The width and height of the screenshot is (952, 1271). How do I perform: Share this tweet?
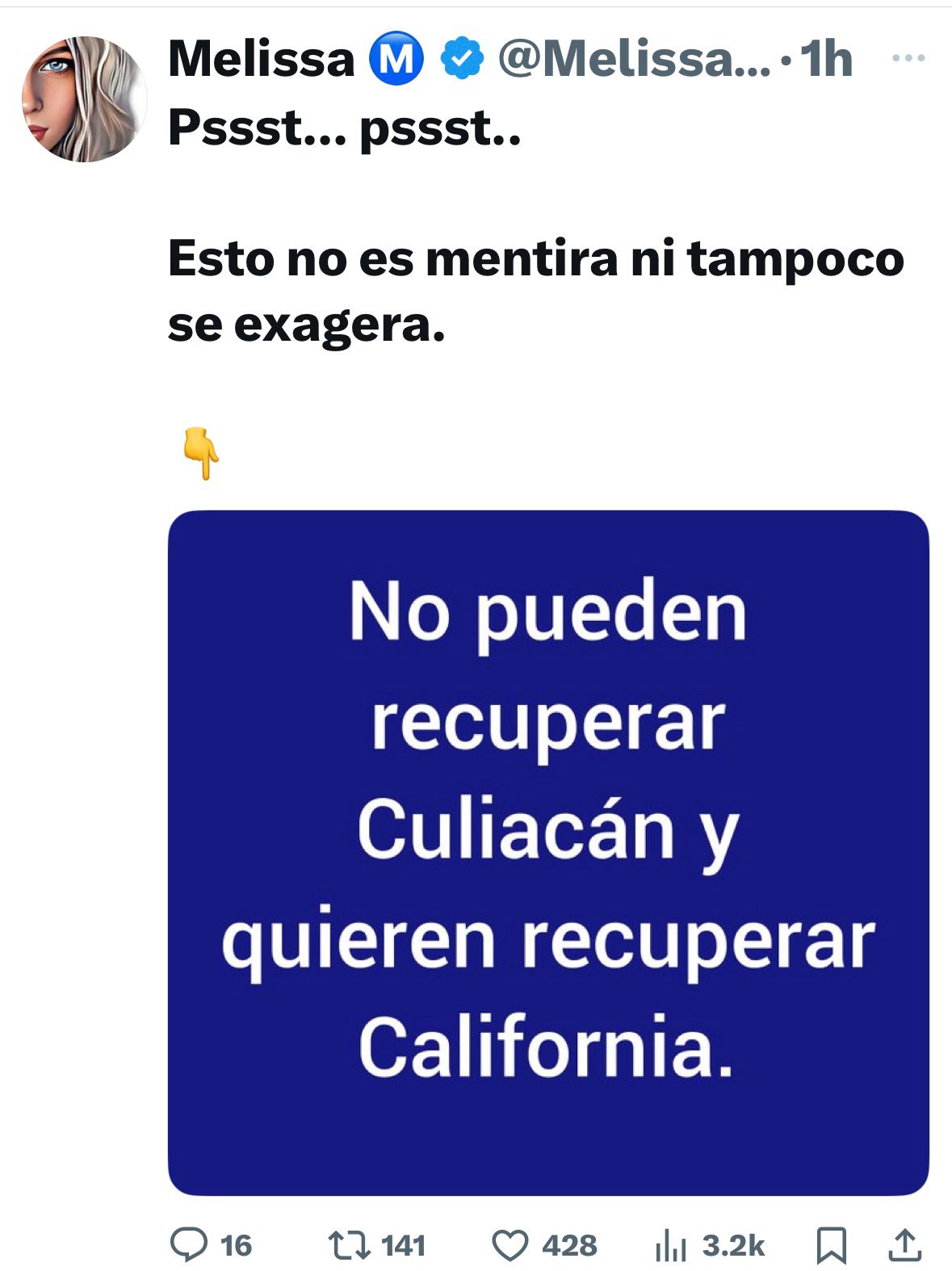[904, 1244]
